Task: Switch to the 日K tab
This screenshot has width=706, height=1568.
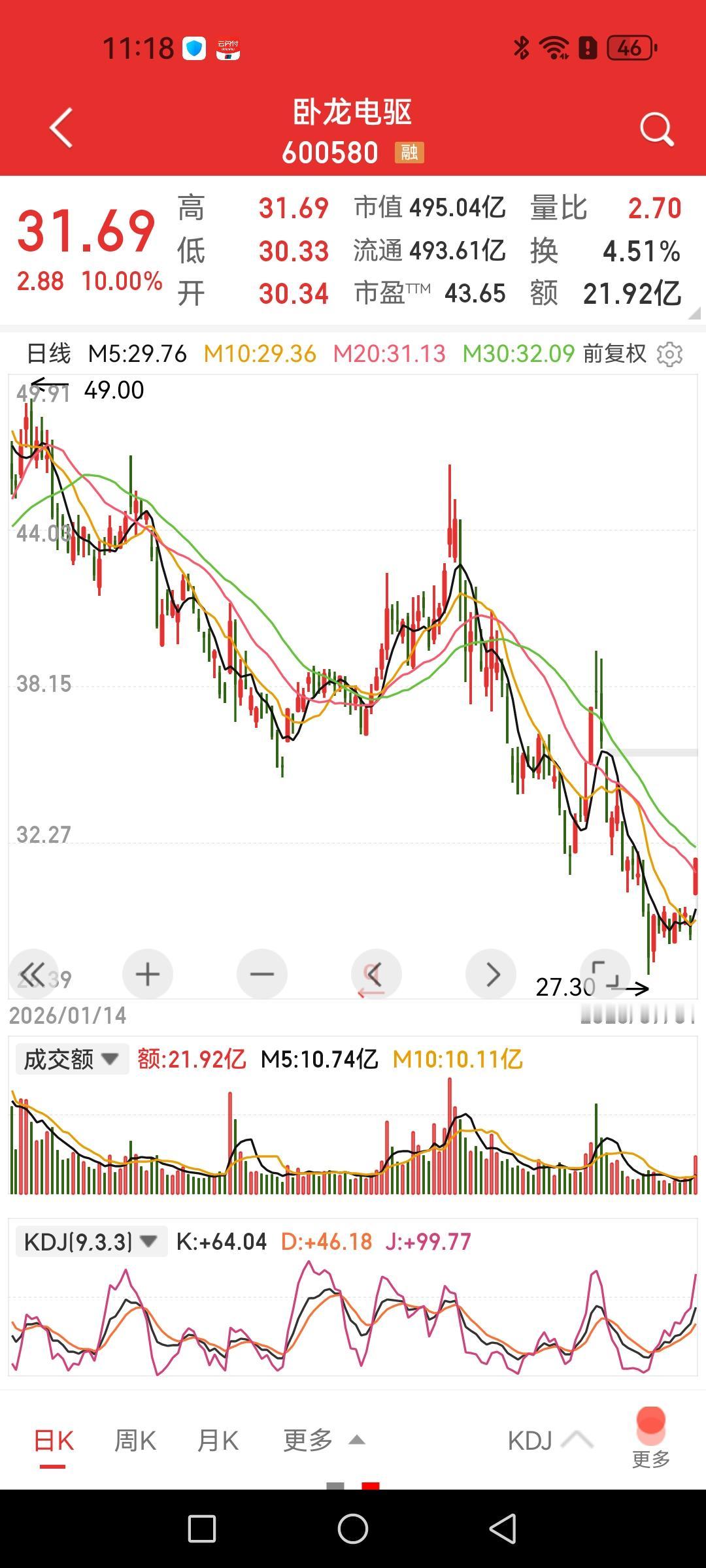Action: [54, 1441]
